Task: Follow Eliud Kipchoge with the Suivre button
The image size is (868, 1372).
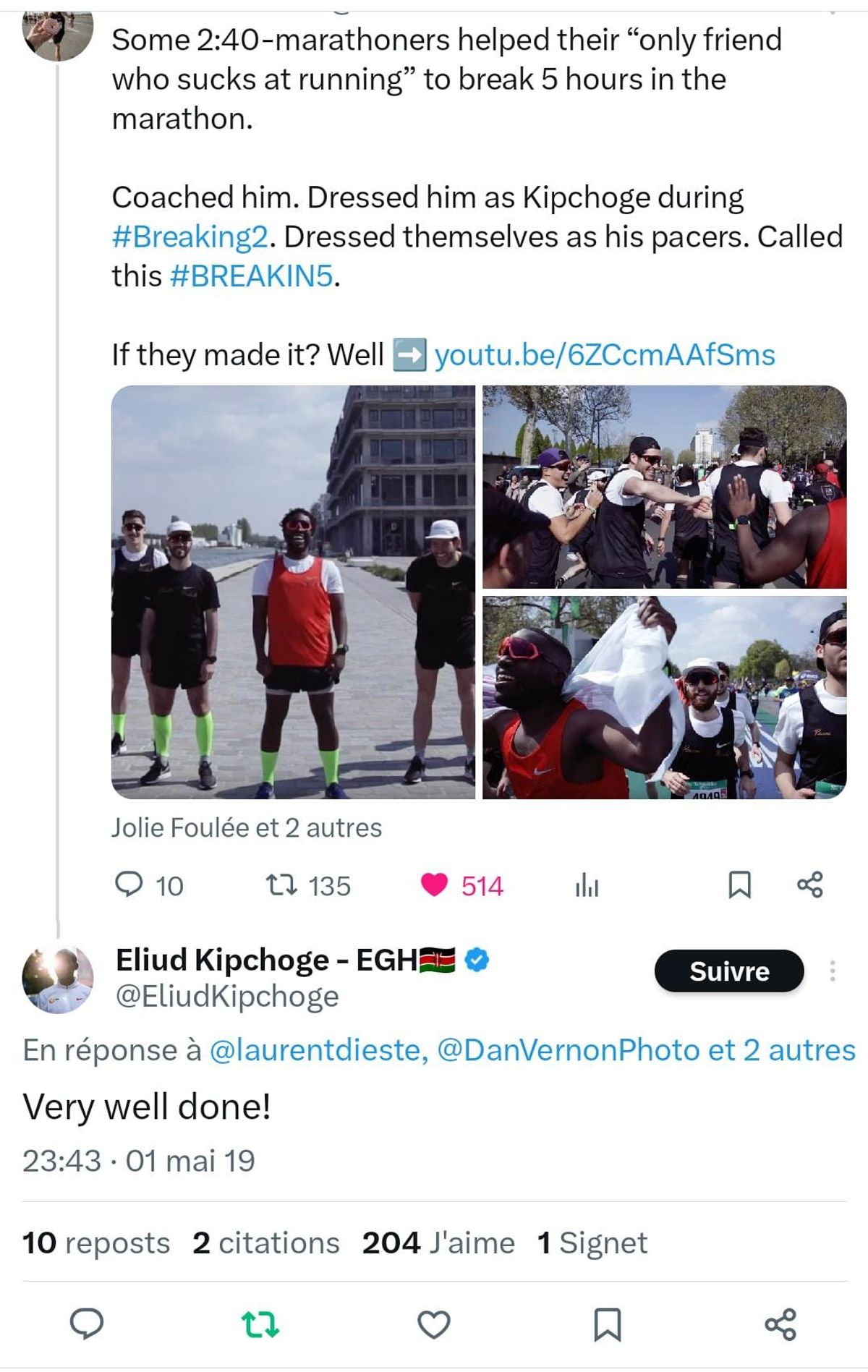Action: pos(729,971)
